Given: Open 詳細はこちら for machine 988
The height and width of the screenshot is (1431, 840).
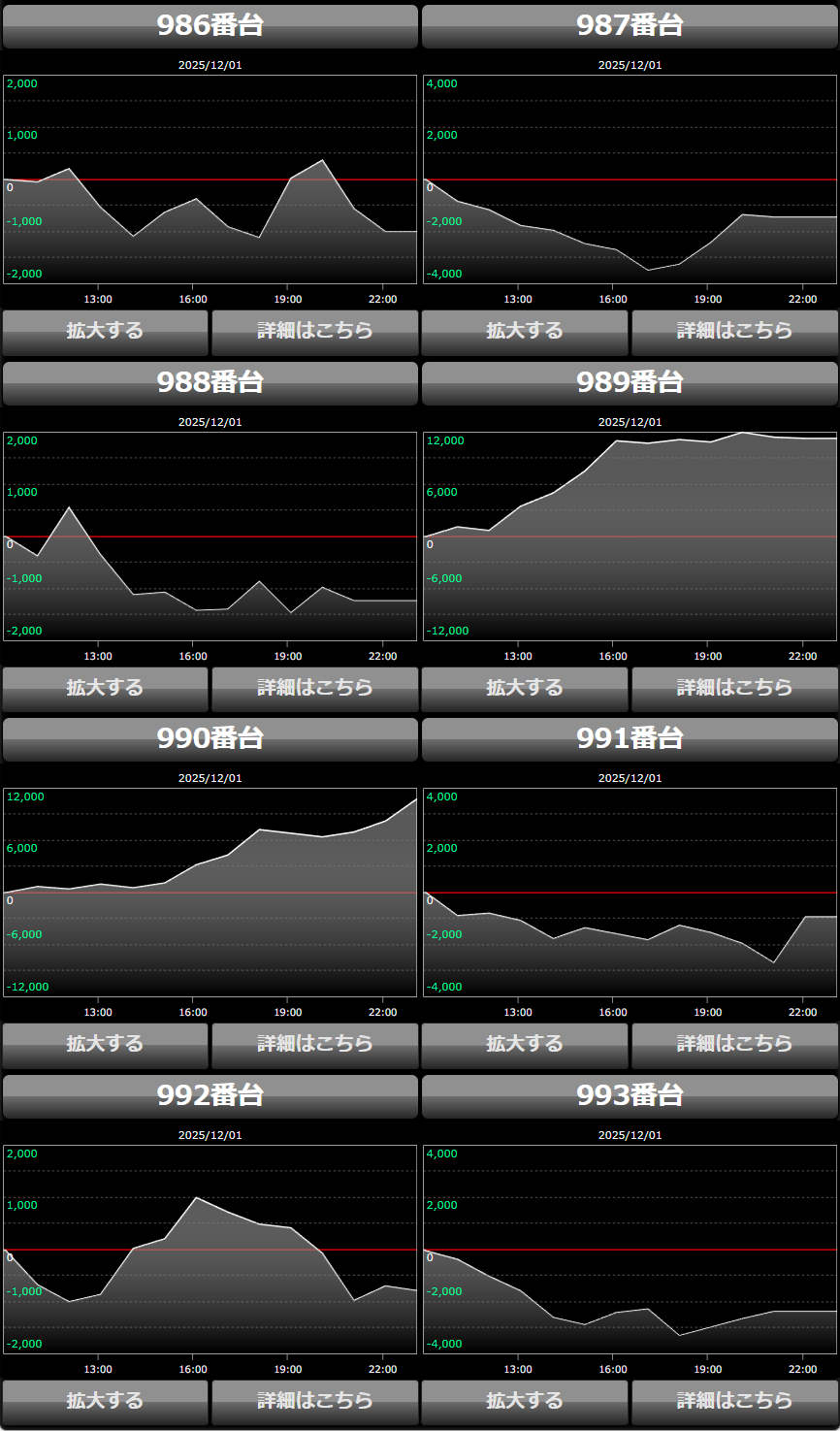Looking at the screenshot, I should (314, 689).
